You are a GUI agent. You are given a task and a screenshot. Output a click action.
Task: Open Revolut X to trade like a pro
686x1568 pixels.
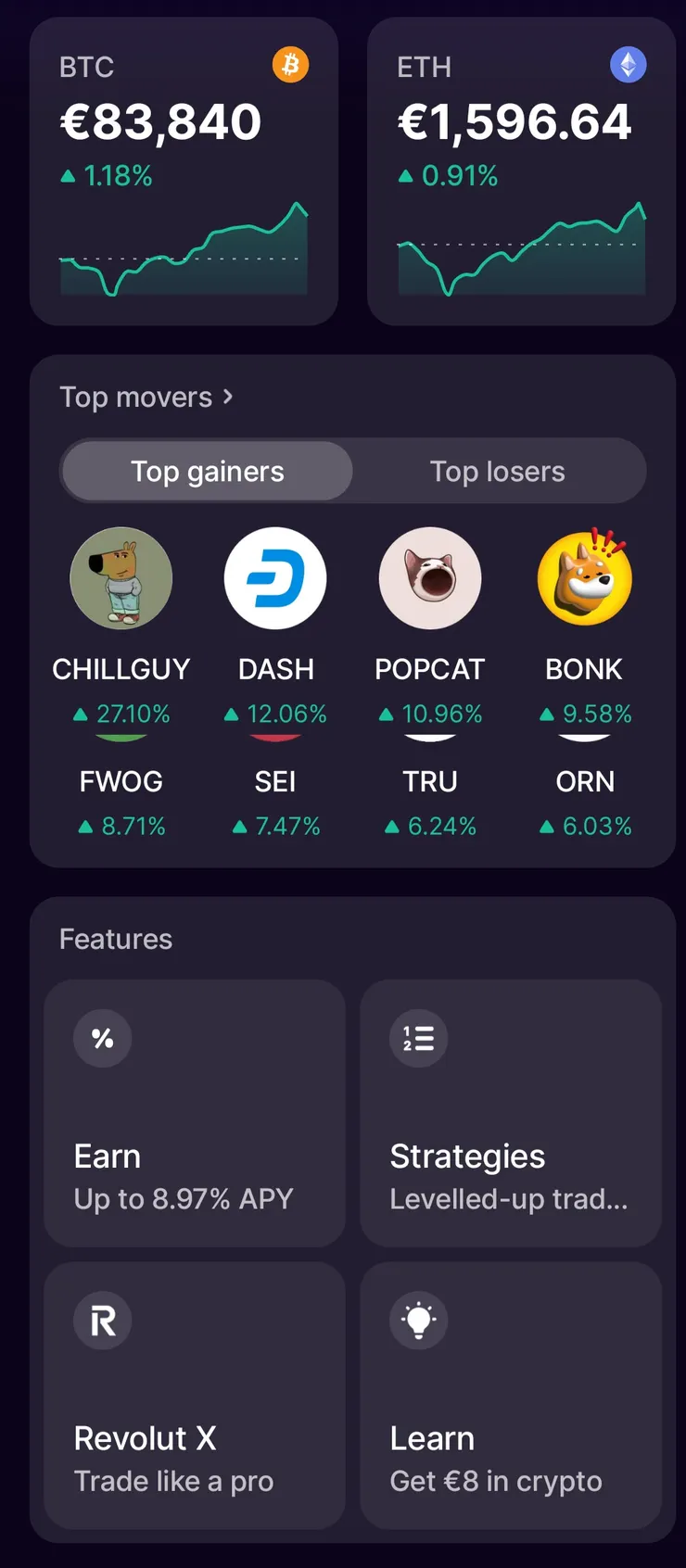coord(194,1395)
